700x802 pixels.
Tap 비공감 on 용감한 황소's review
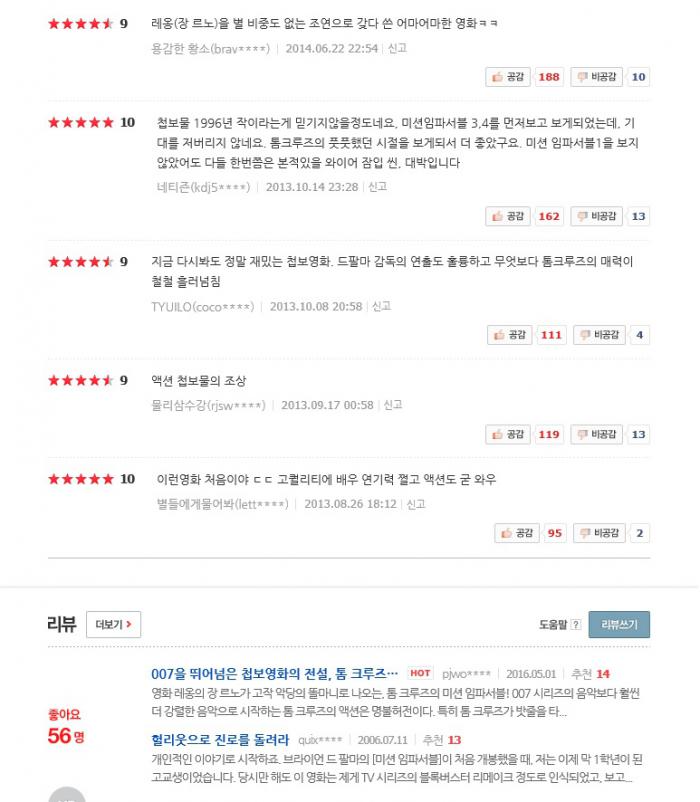tap(596, 77)
